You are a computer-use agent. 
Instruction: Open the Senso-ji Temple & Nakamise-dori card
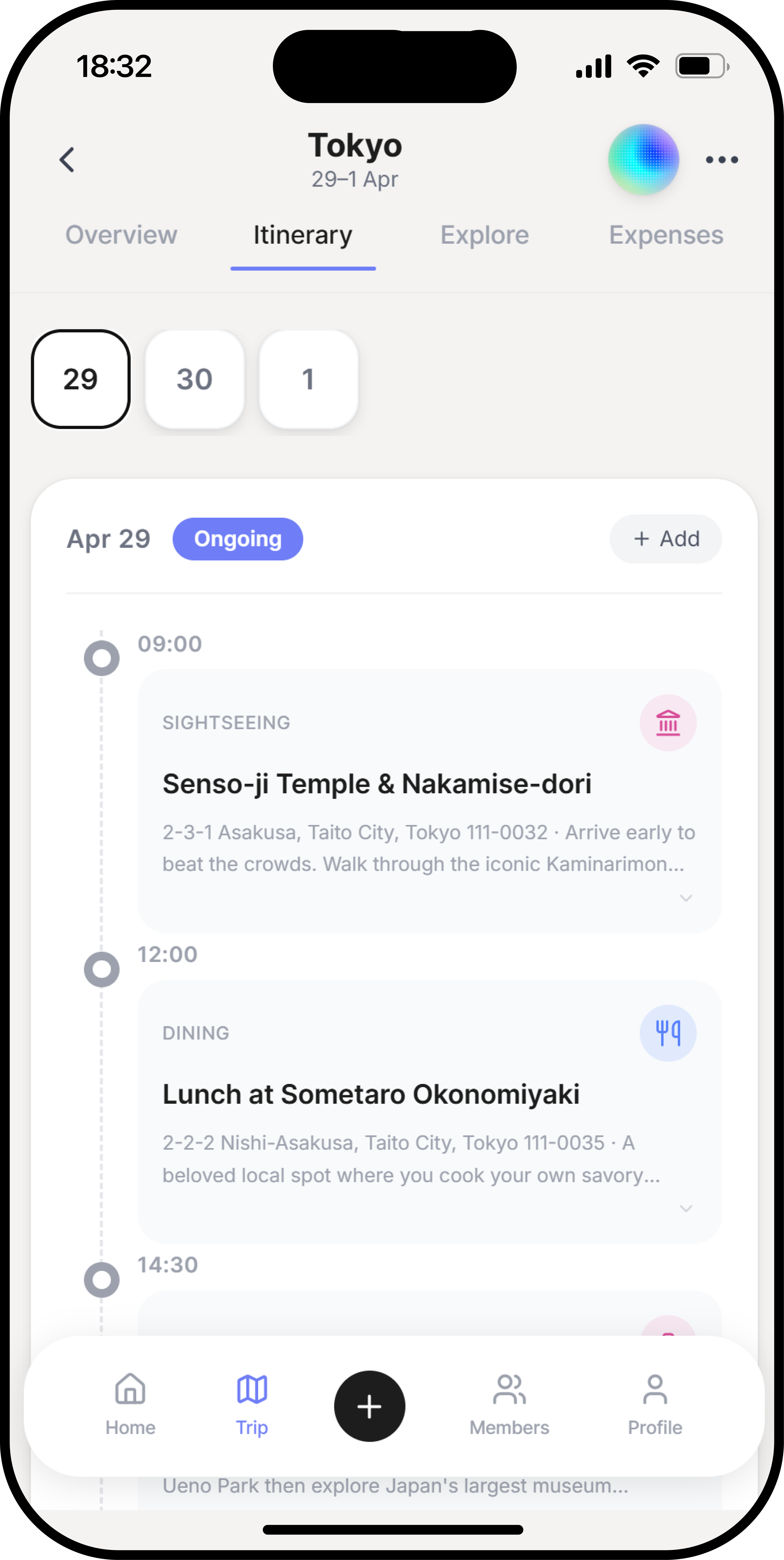tap(430, 801)
